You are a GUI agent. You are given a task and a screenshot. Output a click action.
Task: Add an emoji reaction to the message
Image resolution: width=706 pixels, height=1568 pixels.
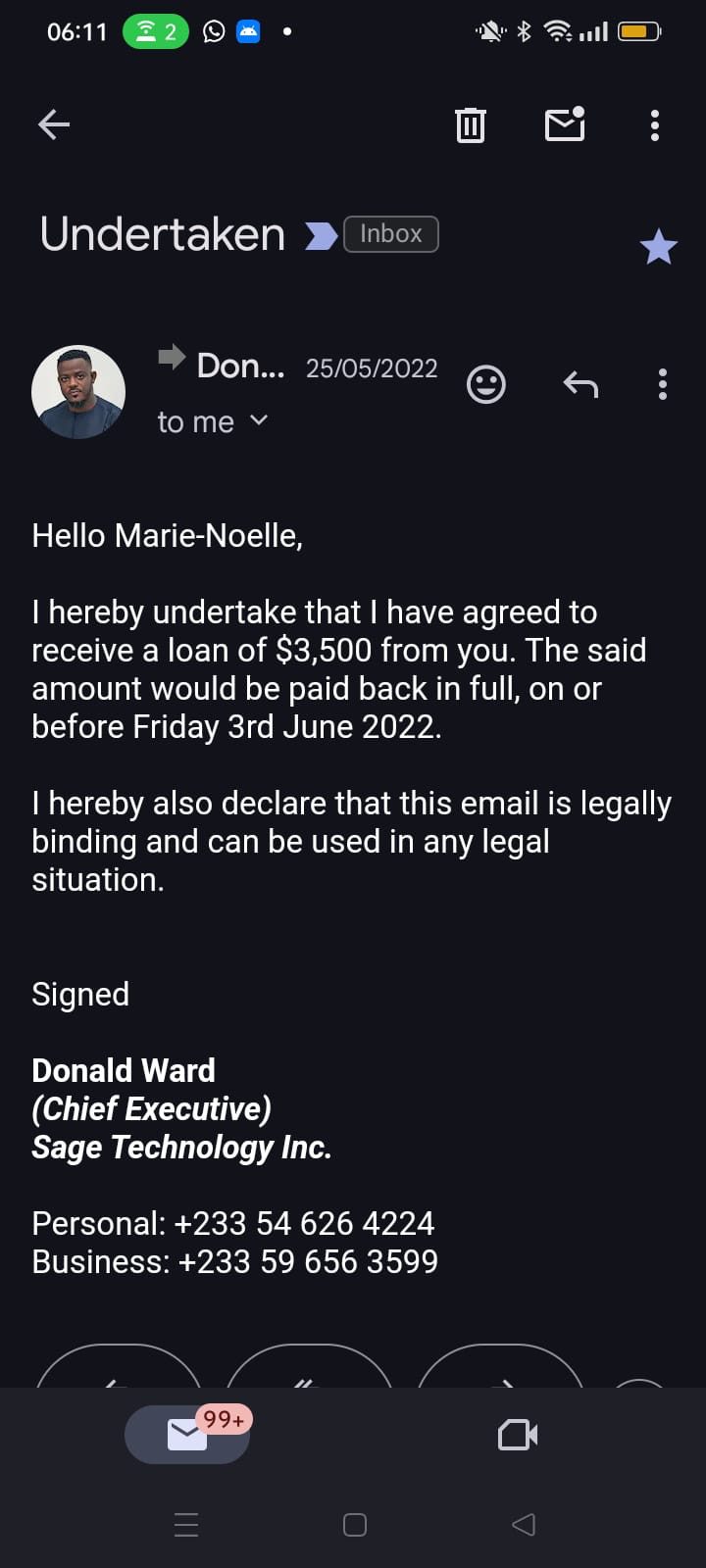[486, 384]
